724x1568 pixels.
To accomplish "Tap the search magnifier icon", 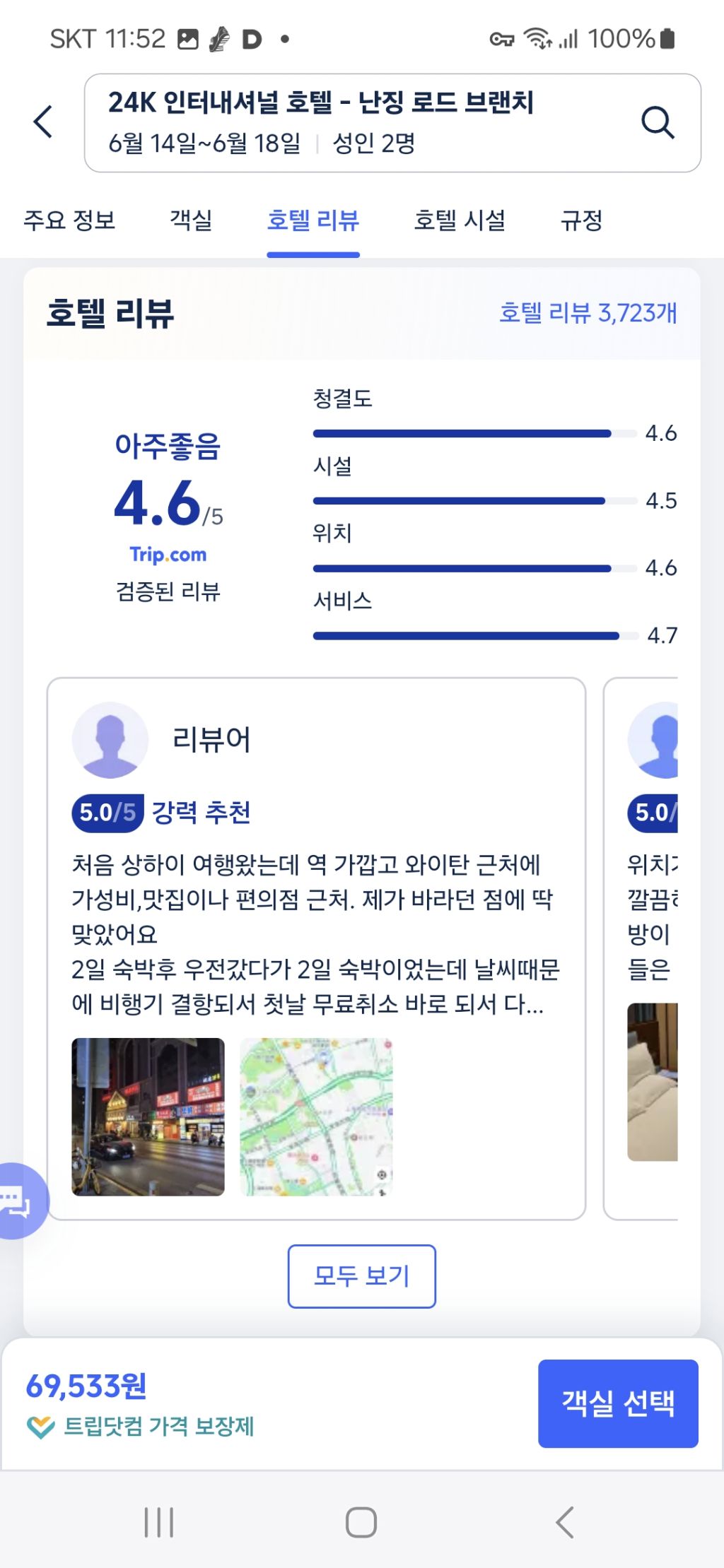I will coord(658,123).
